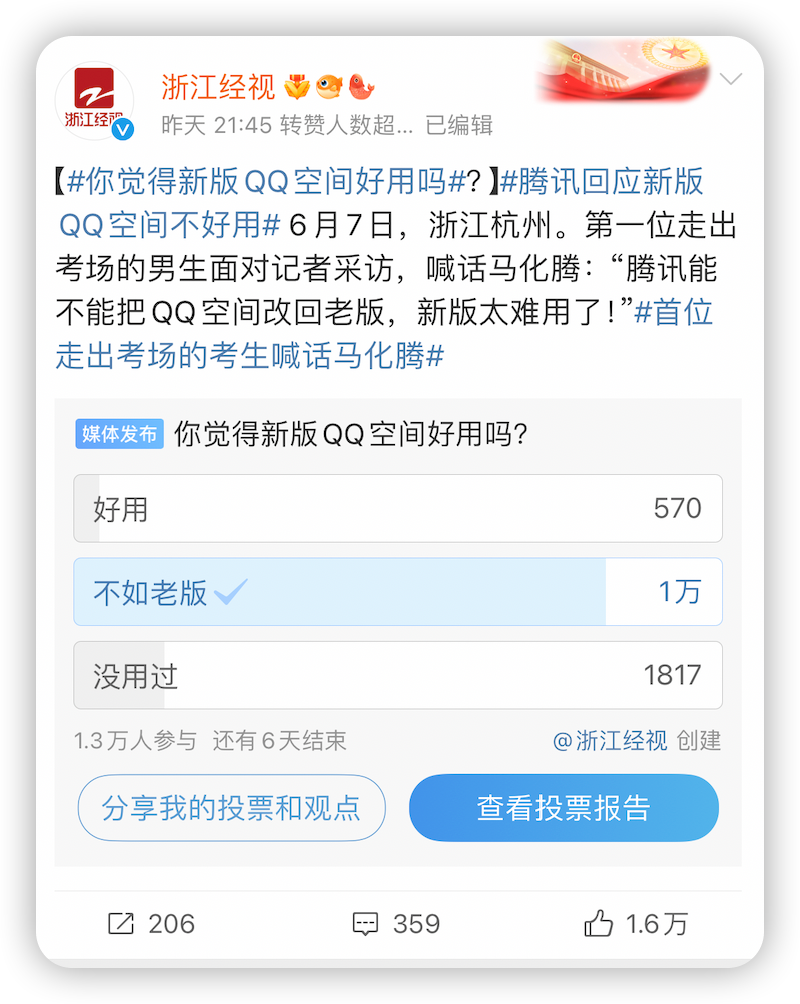Expand the post options chevron
The height and width of the screenshot is (1004, 800).
(x=732, y=80)
